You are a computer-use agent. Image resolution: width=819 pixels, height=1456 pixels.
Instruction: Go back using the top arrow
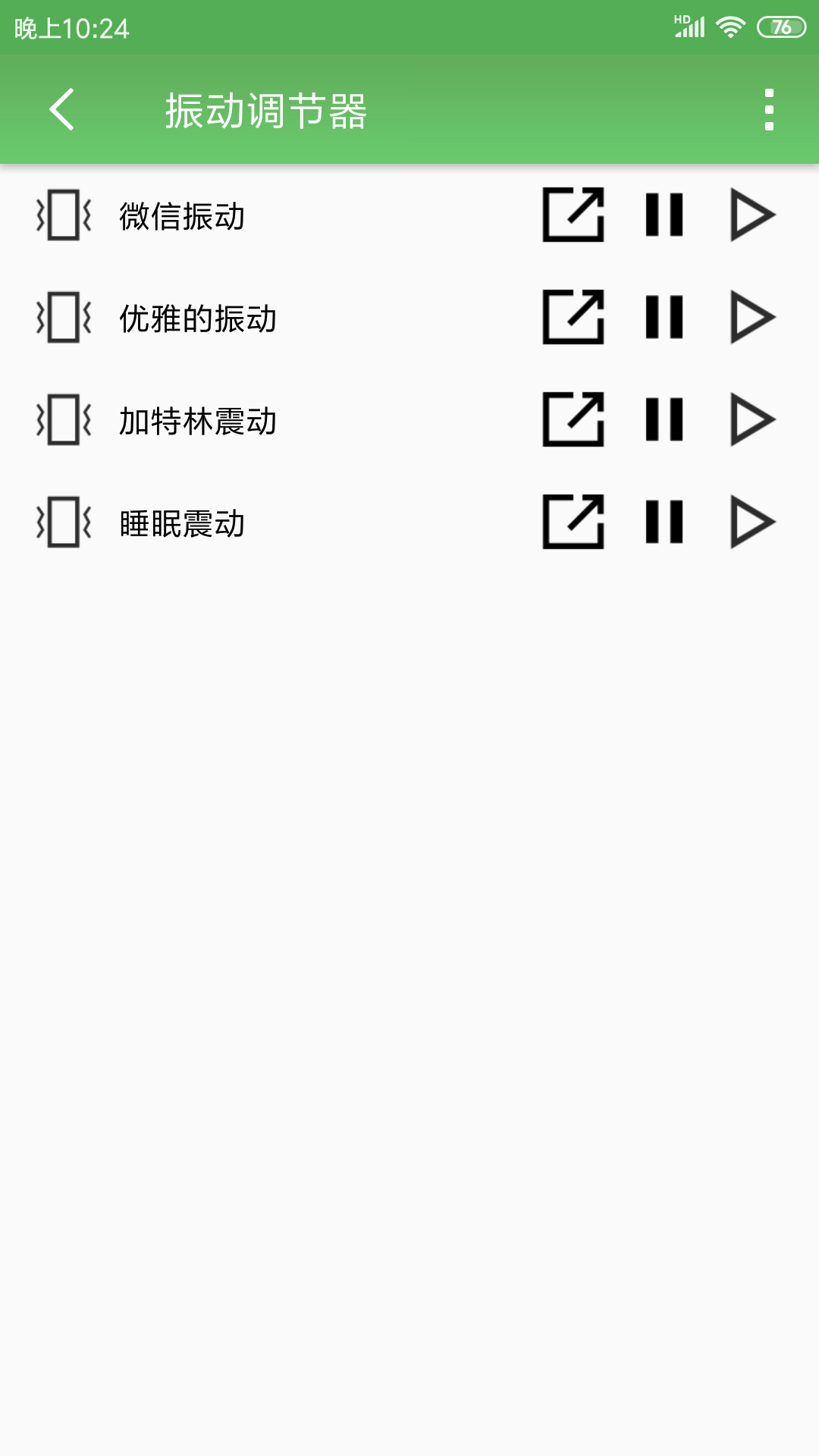click(62, 110)
